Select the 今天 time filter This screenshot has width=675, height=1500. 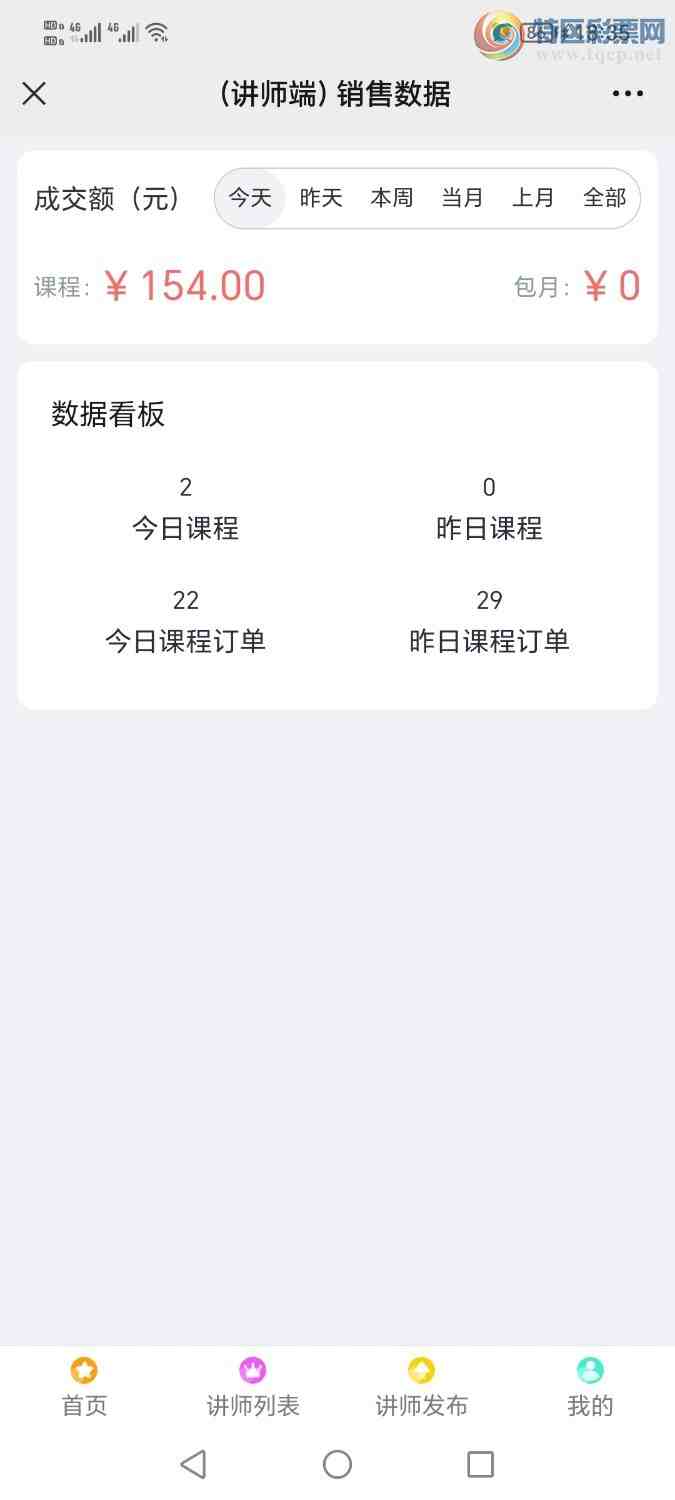click(x=250, y=198)
